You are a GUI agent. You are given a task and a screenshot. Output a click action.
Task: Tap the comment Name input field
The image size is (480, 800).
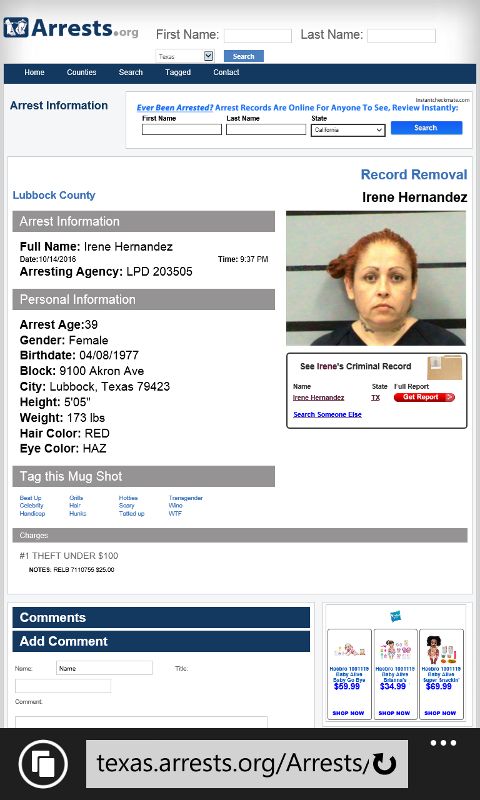(104, 668)
